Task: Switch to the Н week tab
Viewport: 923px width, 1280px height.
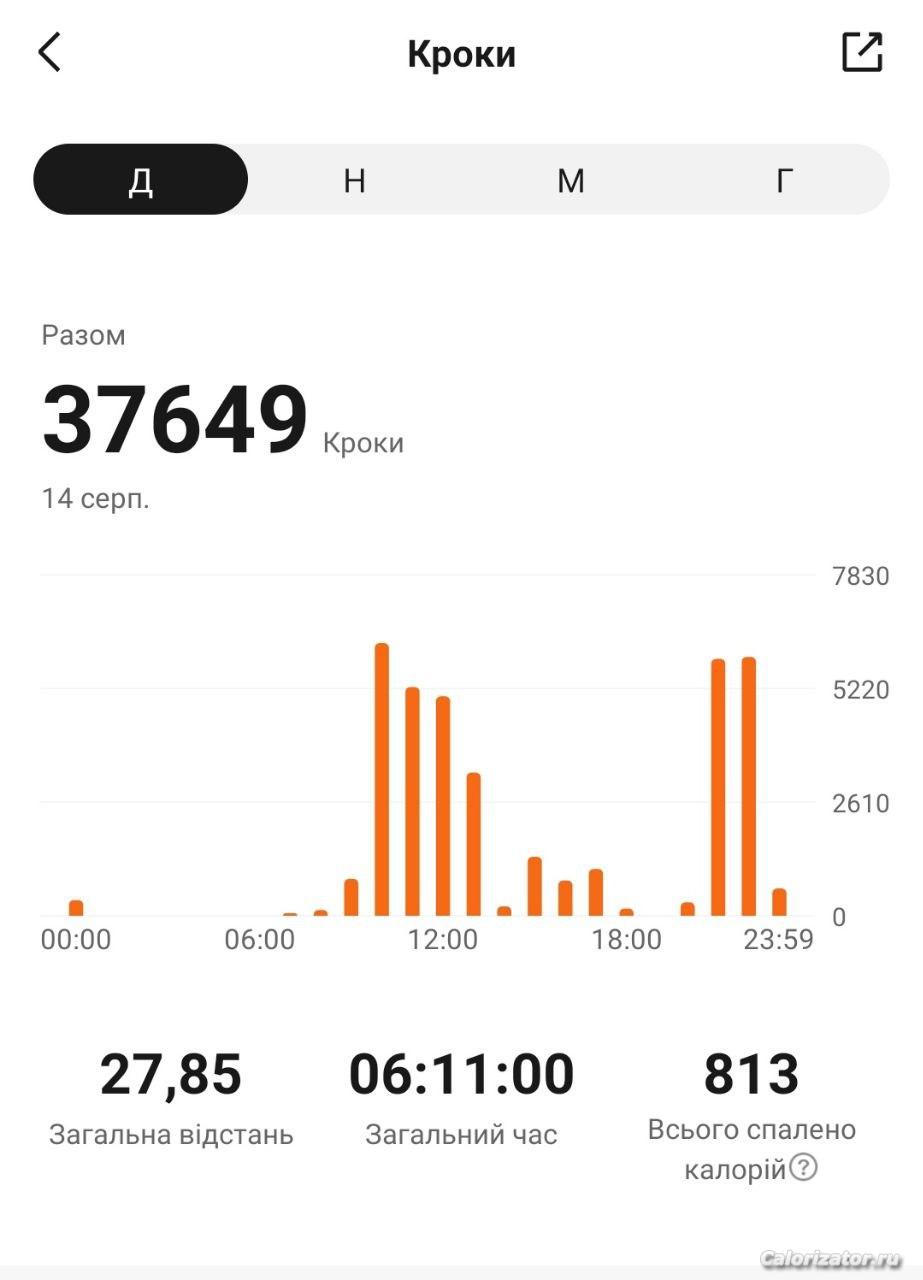Action: 355,180
